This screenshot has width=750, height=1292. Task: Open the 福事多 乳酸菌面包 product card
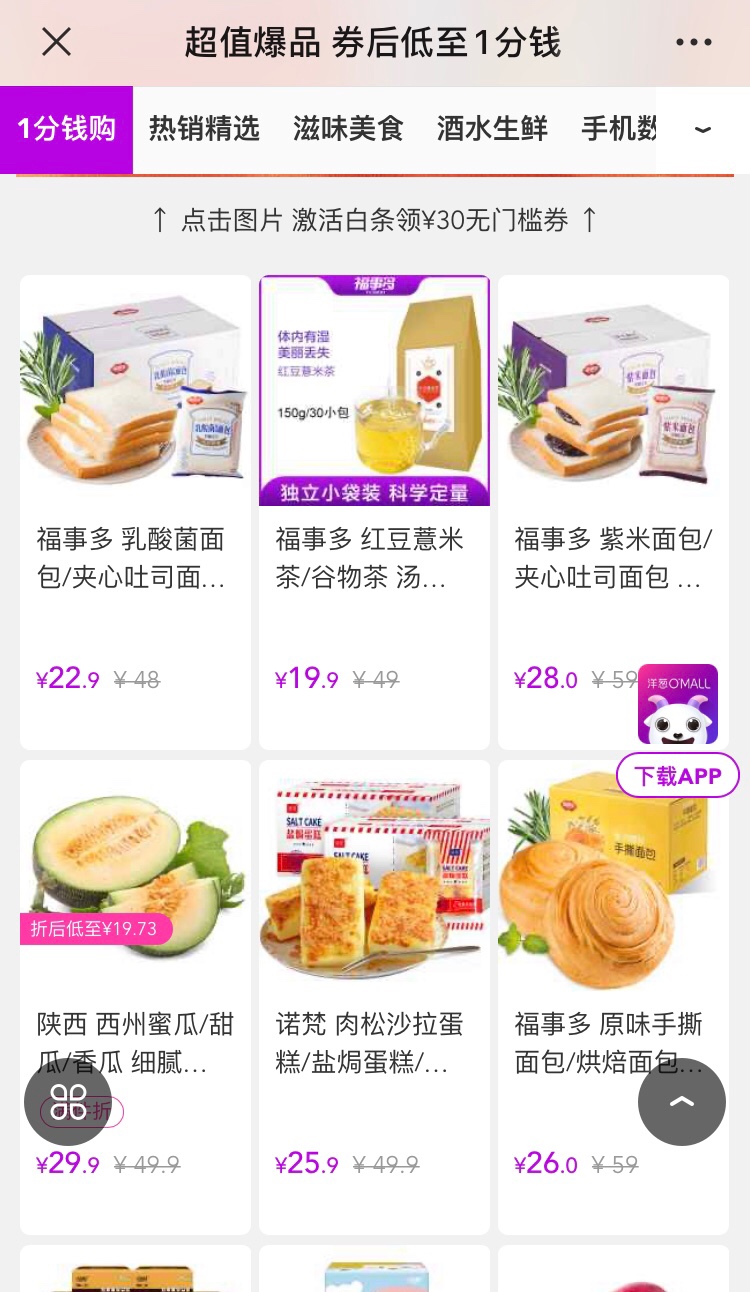tap(135, 512)
